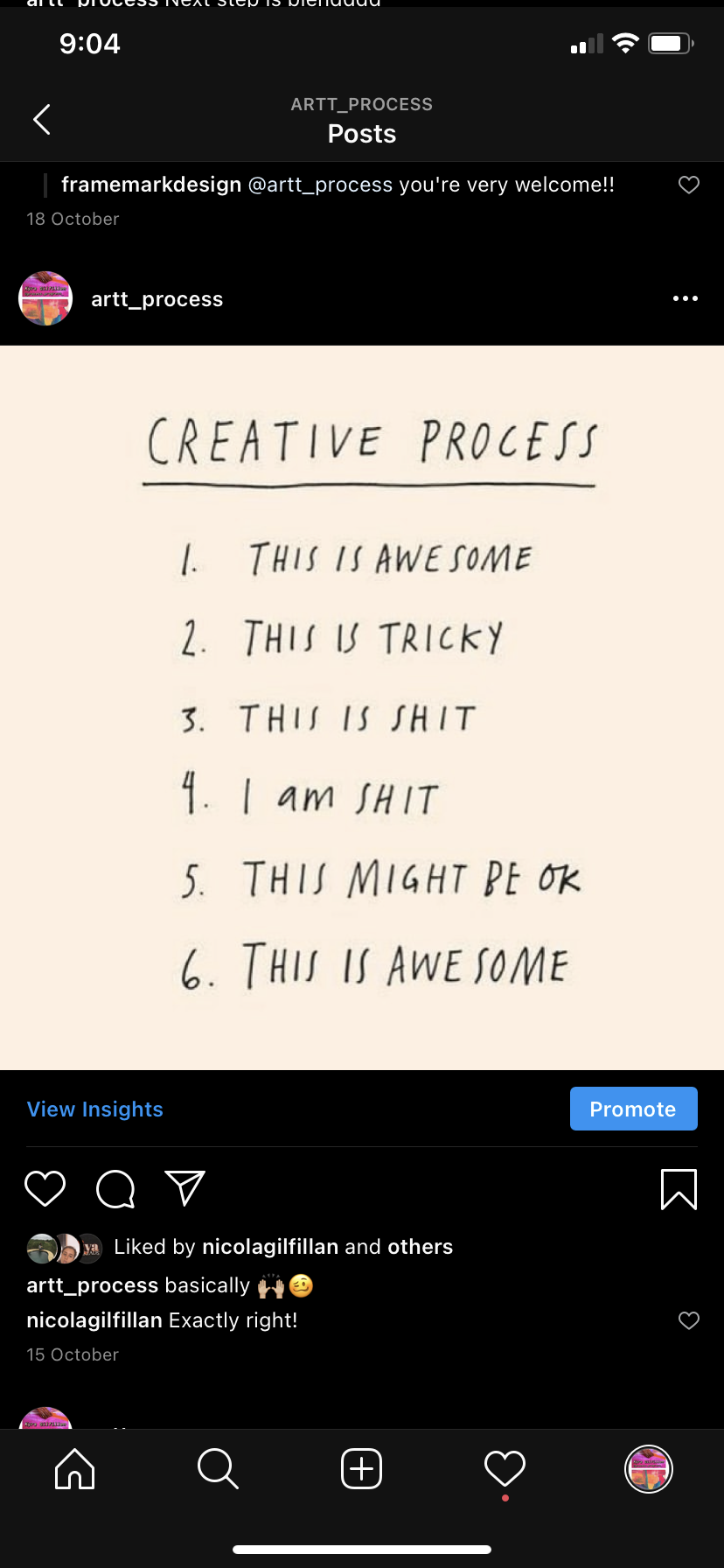The height and width of the screenshot is (1568, 724).
Task: Bookmark the Creative Process post
Action: 679,1189
